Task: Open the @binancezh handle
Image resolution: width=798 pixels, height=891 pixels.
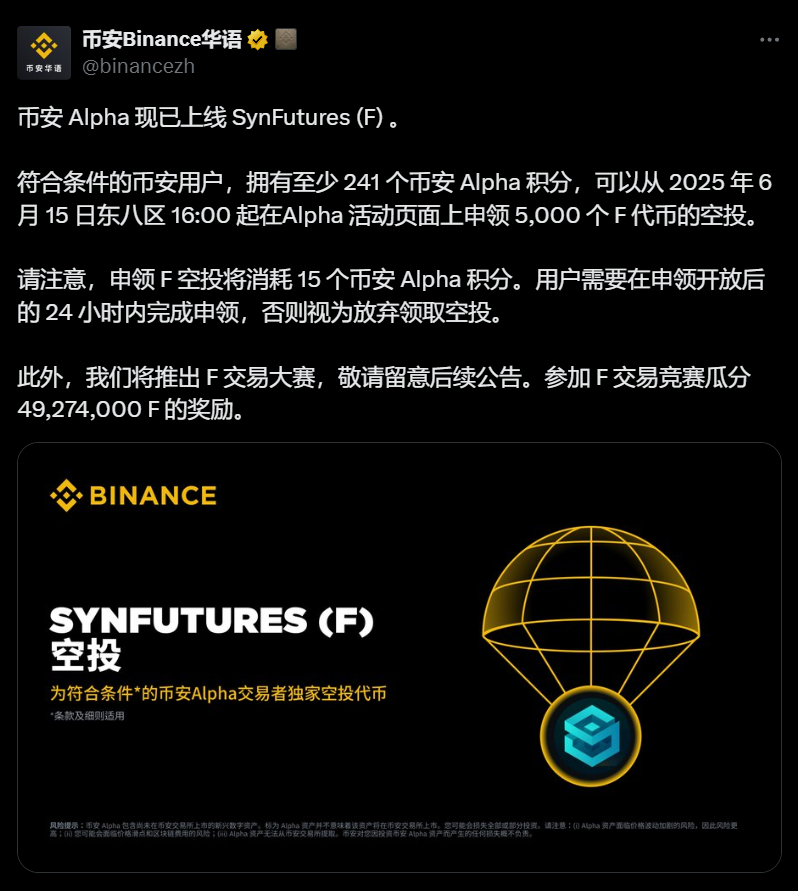Action: (x=138, y=66)
